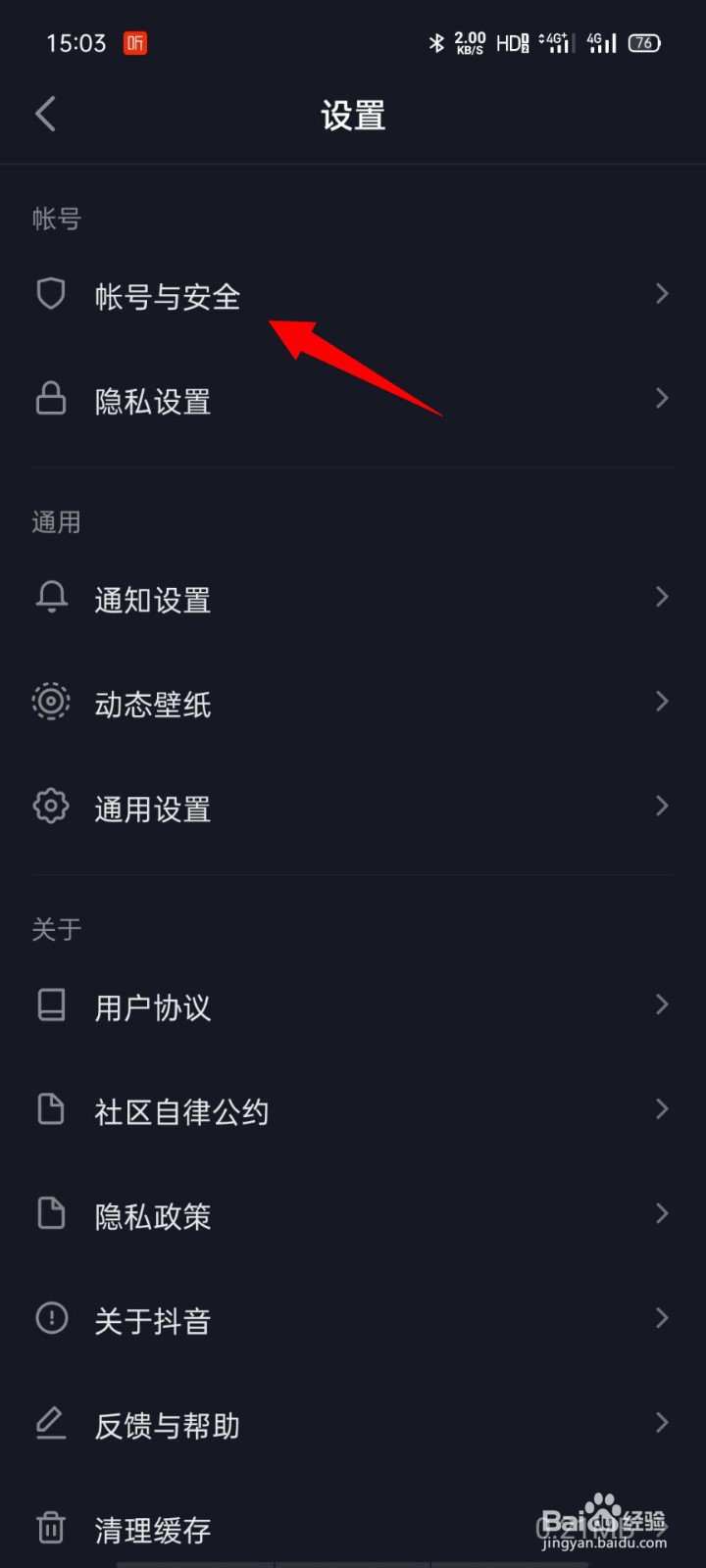Expand the 帐号与安全 settings row
This screenshot has height=1568, width=706.
(x=353, y=296)
